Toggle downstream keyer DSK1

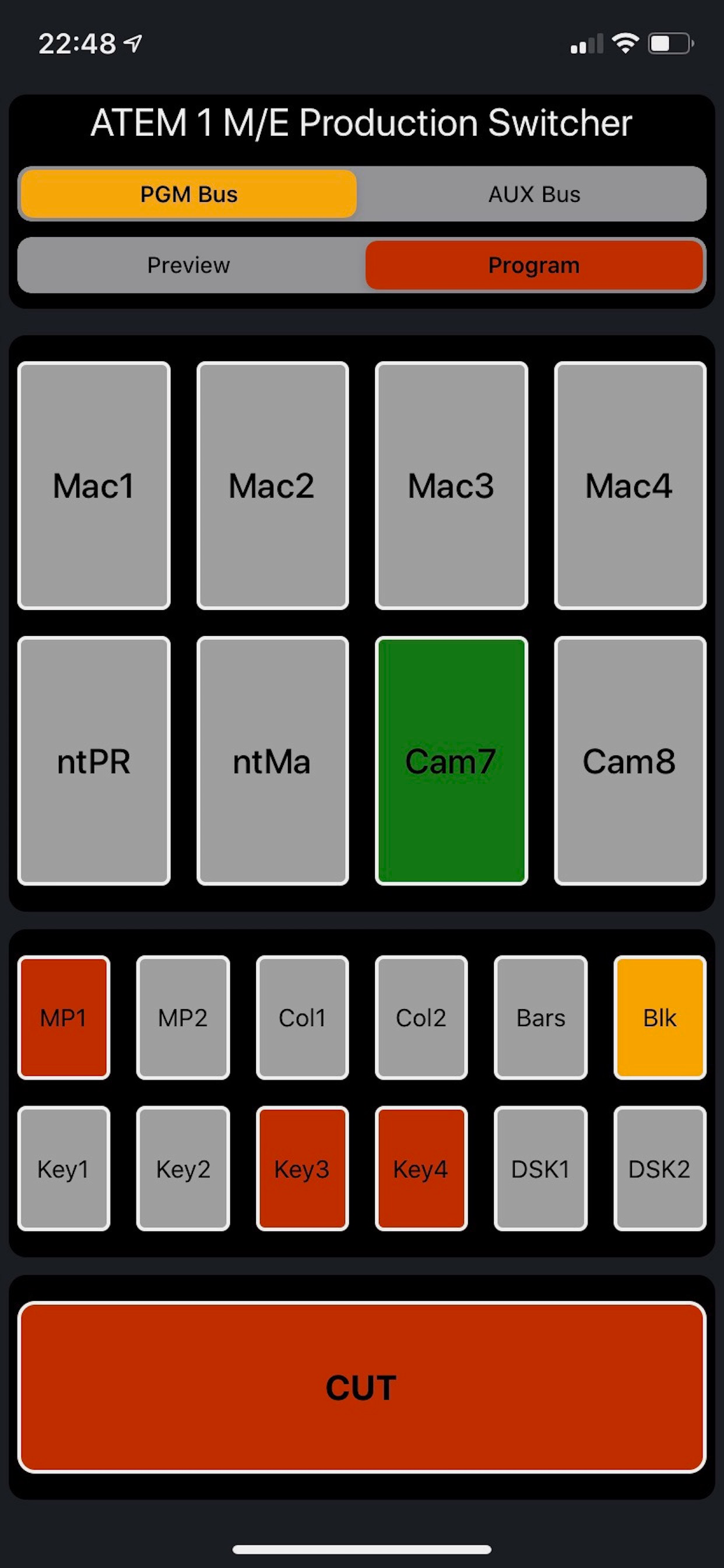click(x=541, y=1168)
